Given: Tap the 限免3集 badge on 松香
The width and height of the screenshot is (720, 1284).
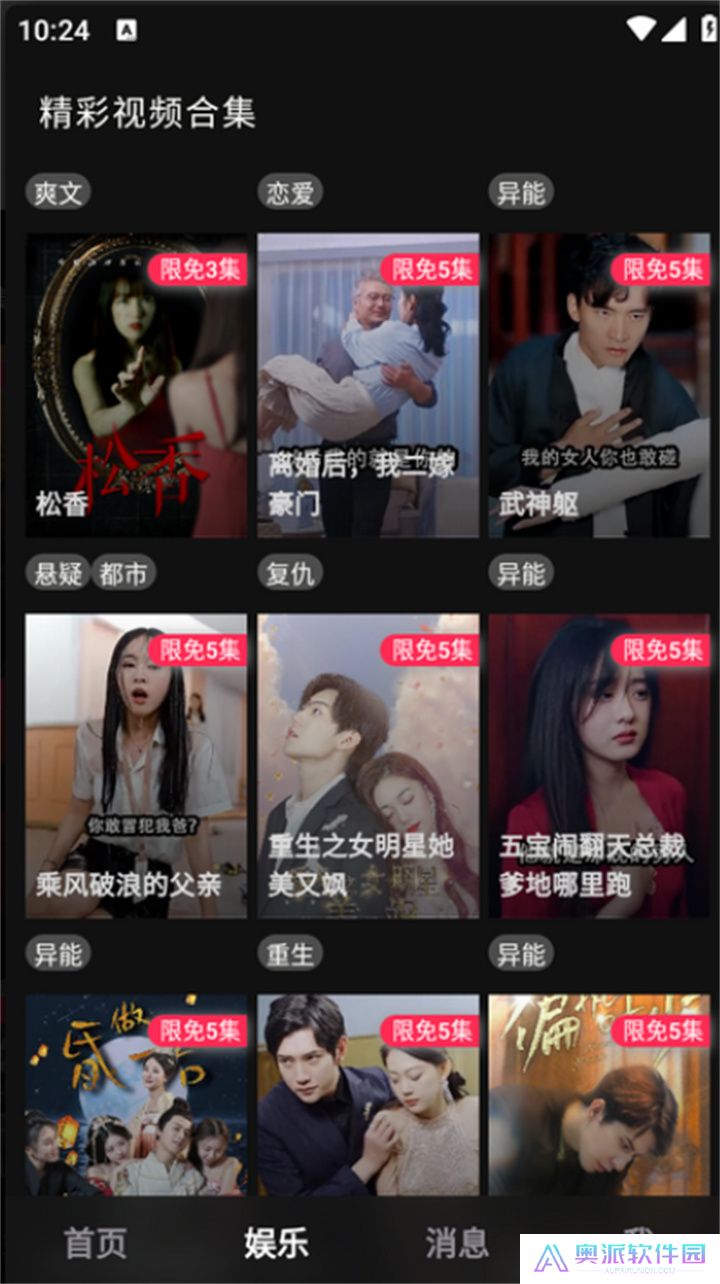Looking at the screenshot, I should pyautogui.click(x=199, y=270).
